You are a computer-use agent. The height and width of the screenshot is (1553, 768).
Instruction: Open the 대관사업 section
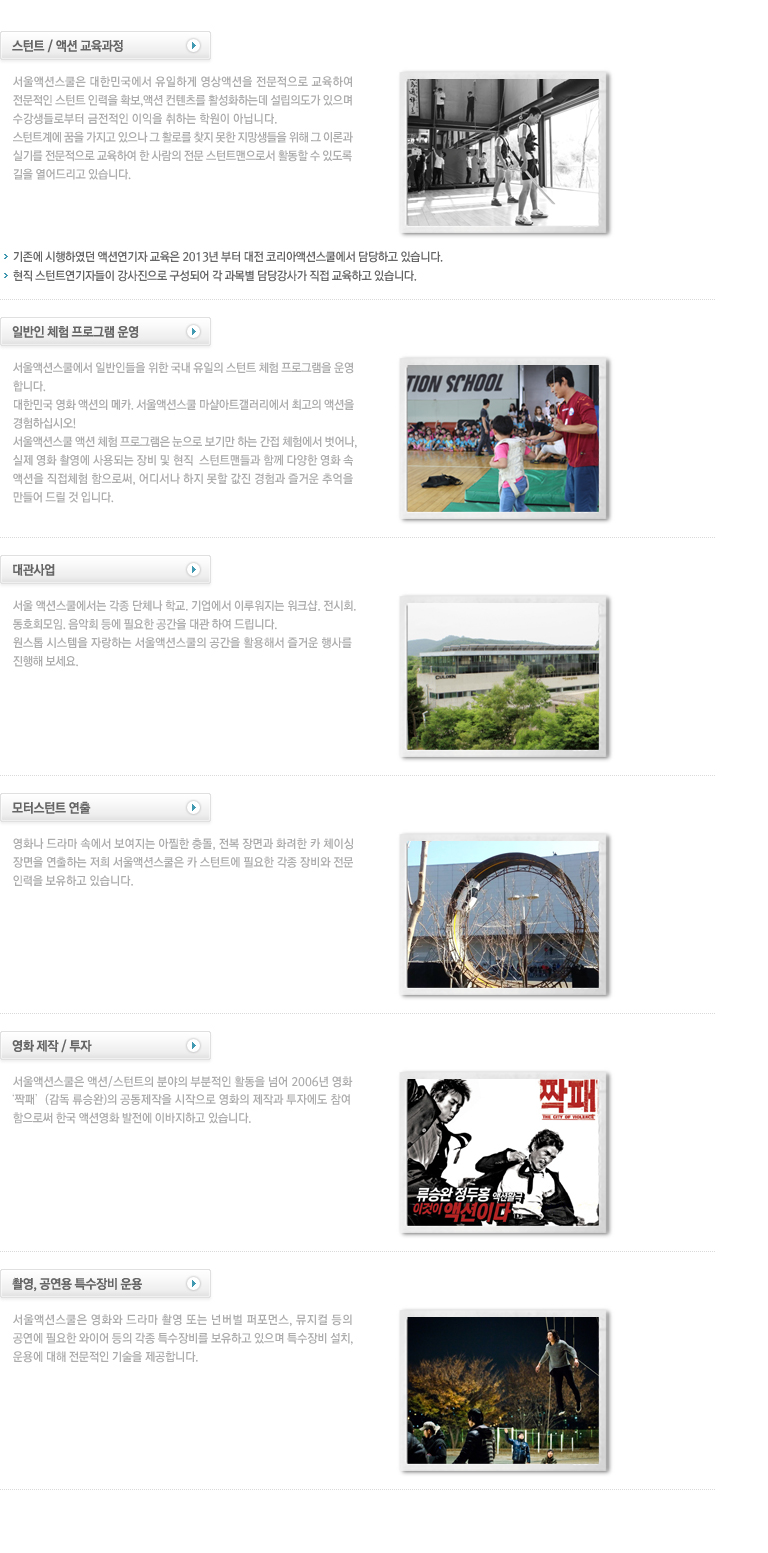105,570
